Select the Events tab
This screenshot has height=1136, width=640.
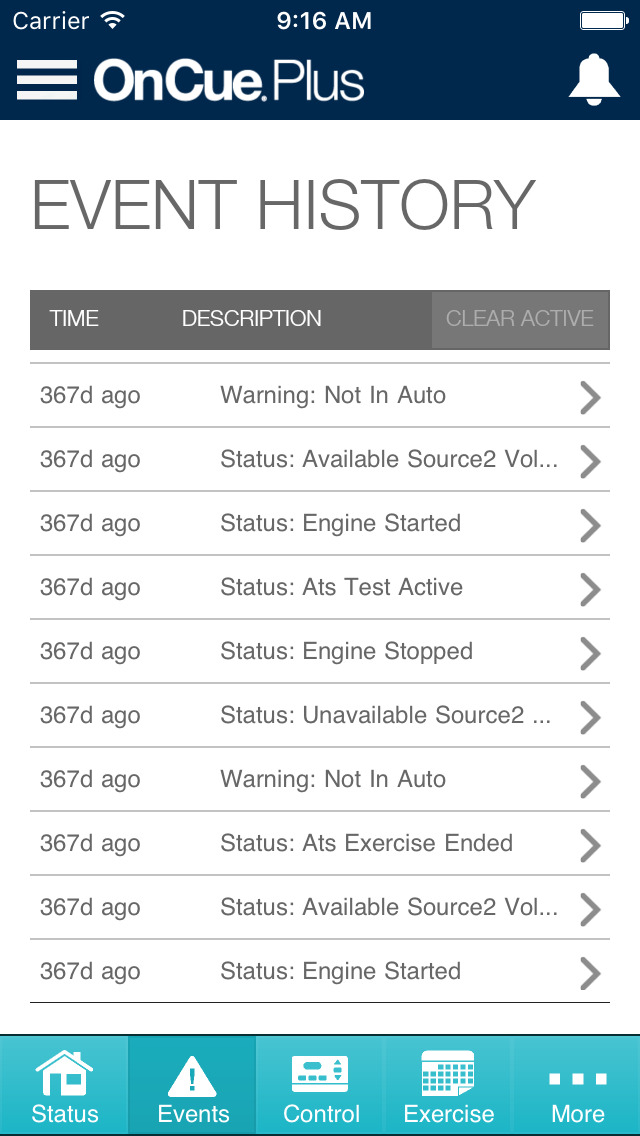pyautogui.click(x=193, y=1087)
